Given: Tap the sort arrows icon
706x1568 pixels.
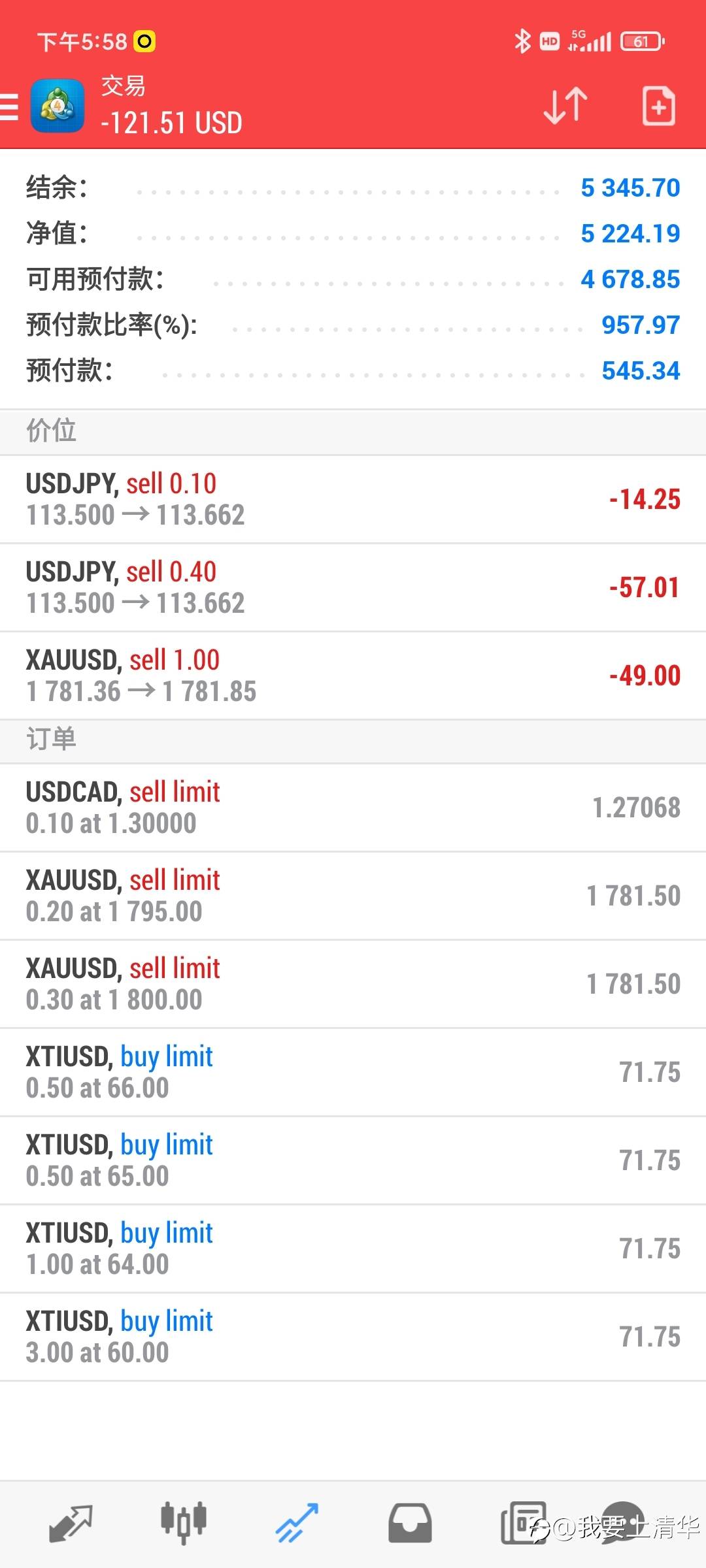Looking at the screenshot, I should coord(565,106).
